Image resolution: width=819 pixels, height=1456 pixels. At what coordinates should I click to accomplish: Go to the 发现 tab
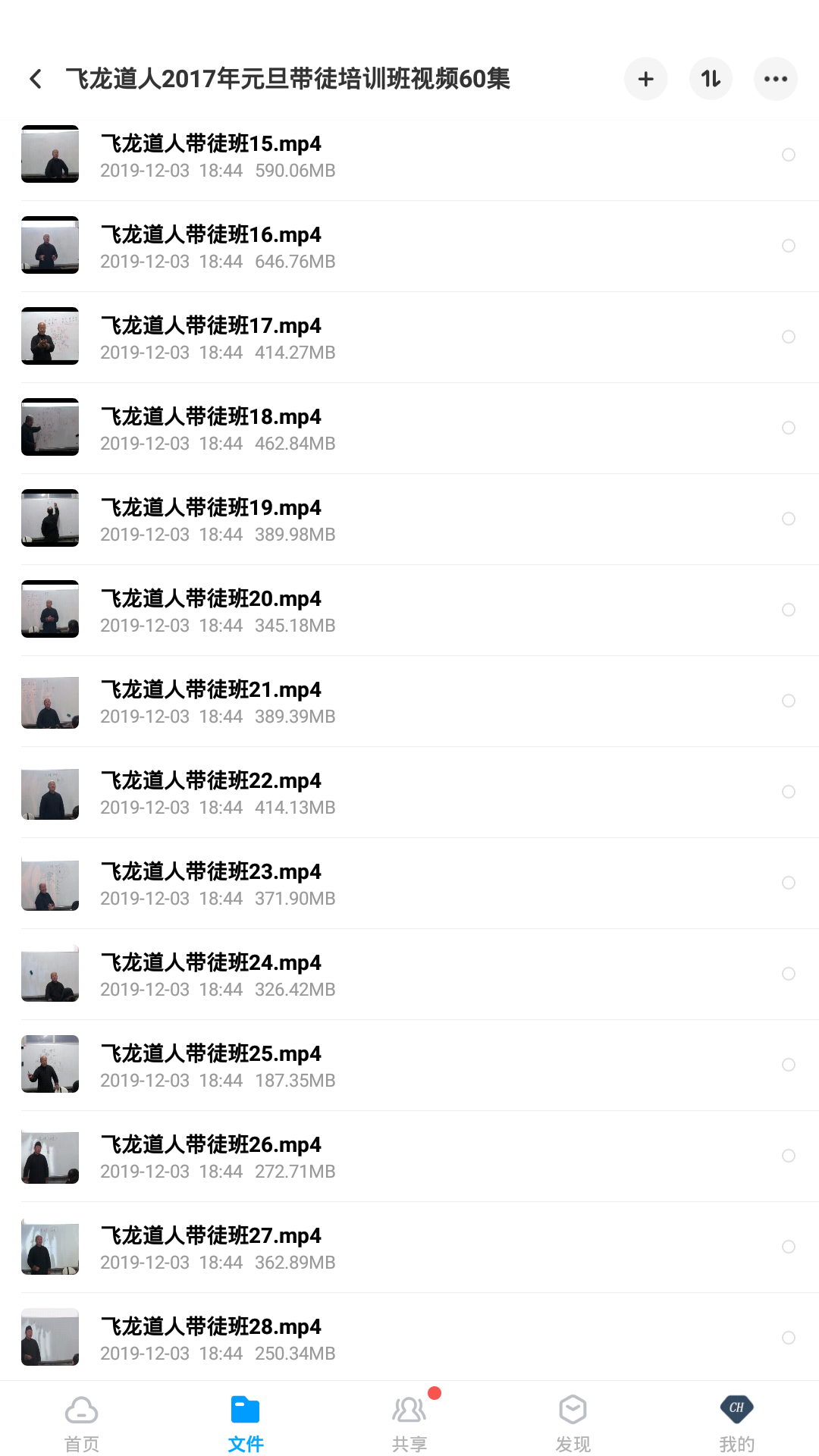click(573, 1423)
